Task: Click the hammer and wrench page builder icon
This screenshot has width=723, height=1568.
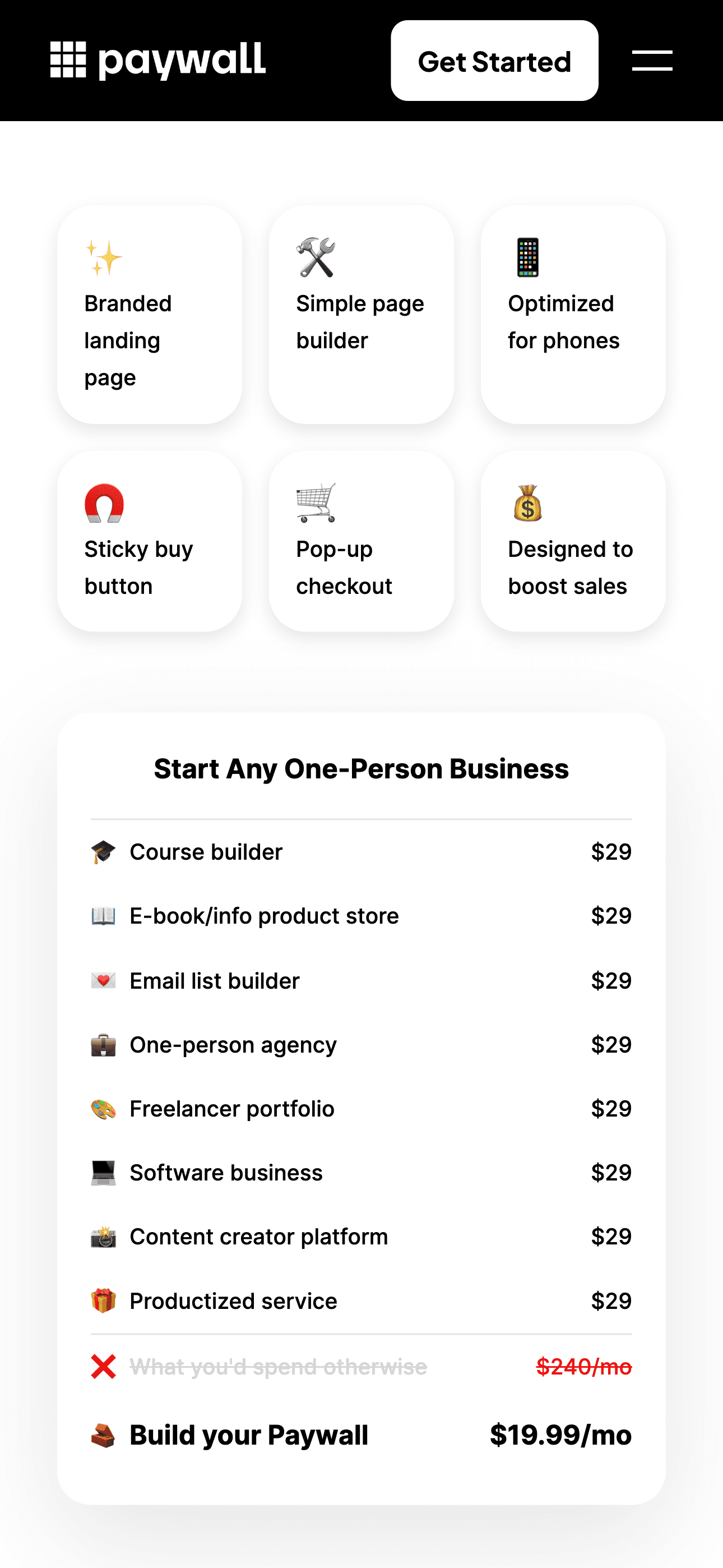Action: pos(317,256)
